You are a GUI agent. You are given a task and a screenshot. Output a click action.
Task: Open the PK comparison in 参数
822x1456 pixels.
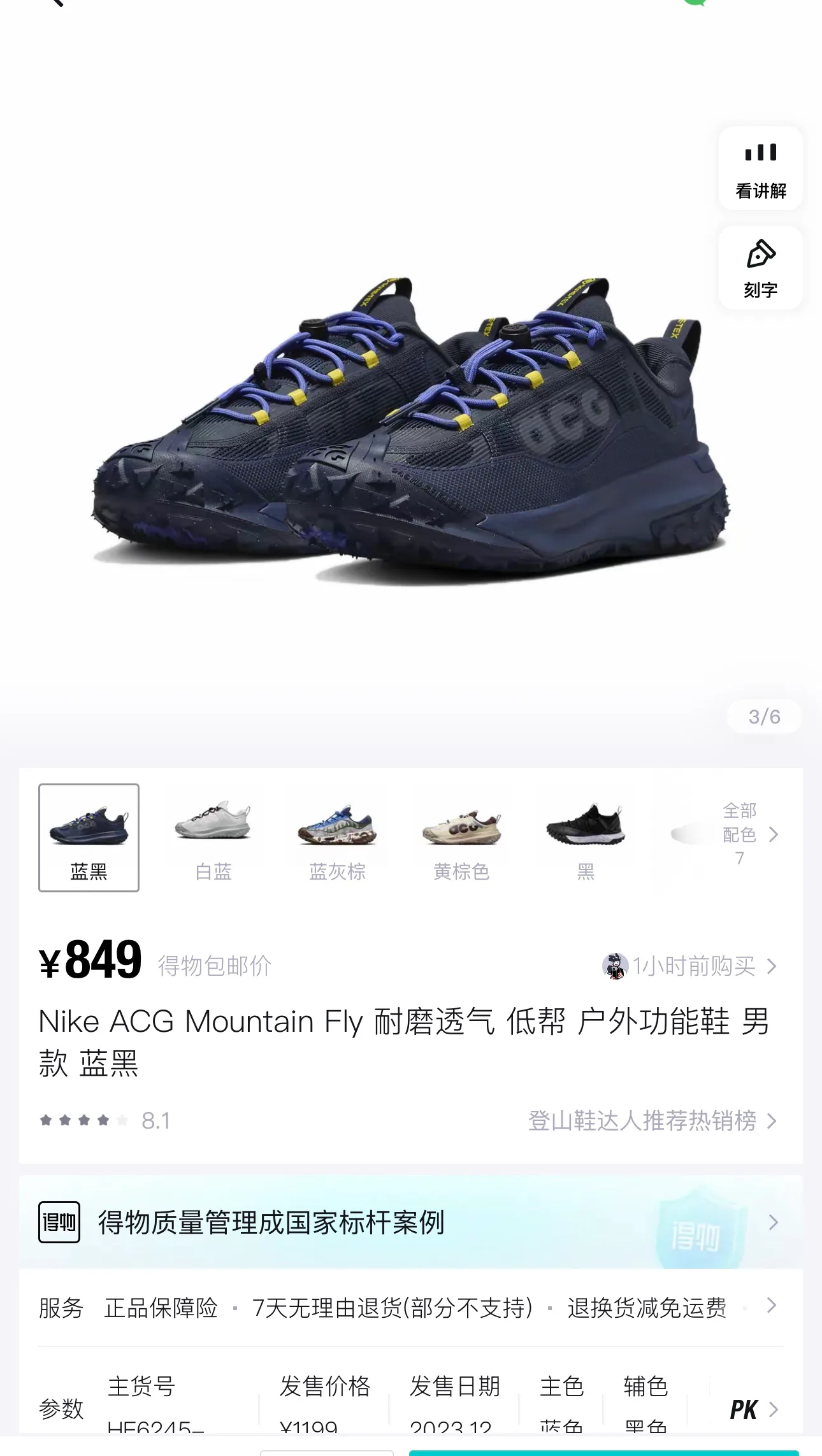tap(753, 1410)
